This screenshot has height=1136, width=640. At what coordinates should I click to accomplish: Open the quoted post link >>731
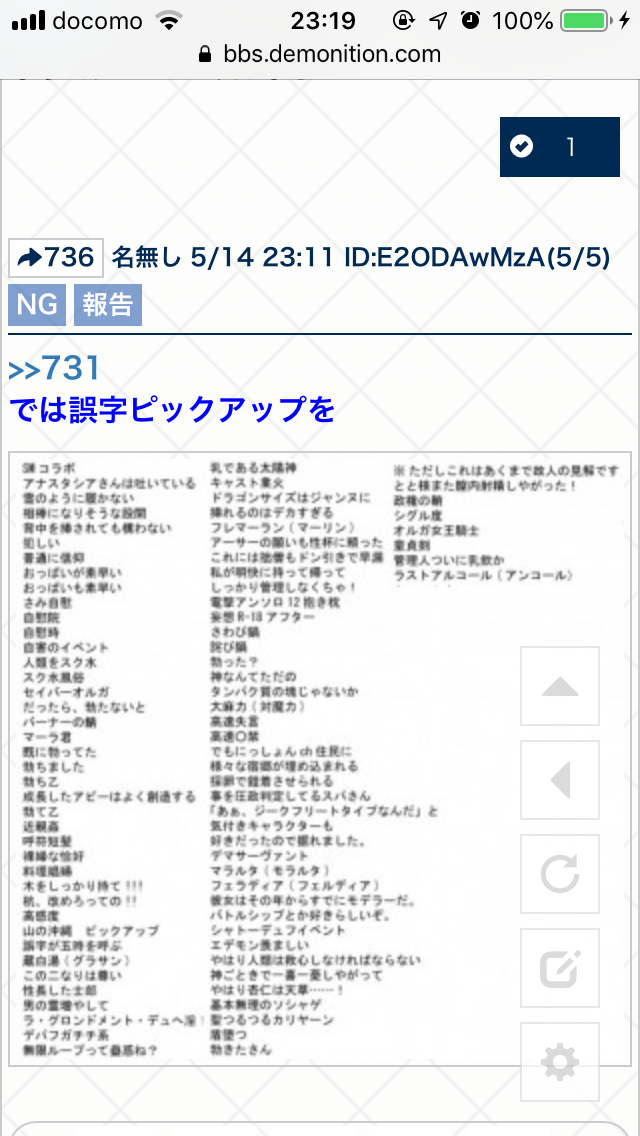(55, 369)
